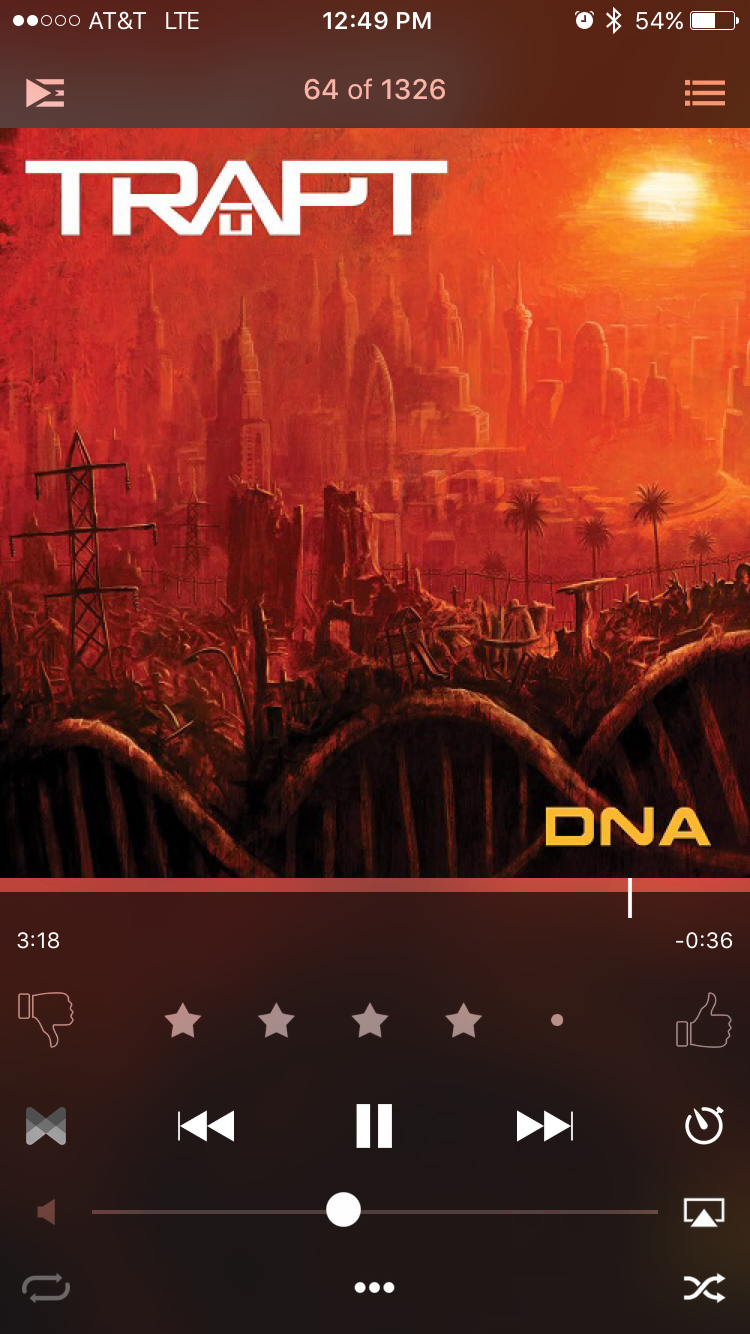This screenshot has width=750, height=1334.
Task: Toggle the crossfade mix icon
Action: [46, 1126]
